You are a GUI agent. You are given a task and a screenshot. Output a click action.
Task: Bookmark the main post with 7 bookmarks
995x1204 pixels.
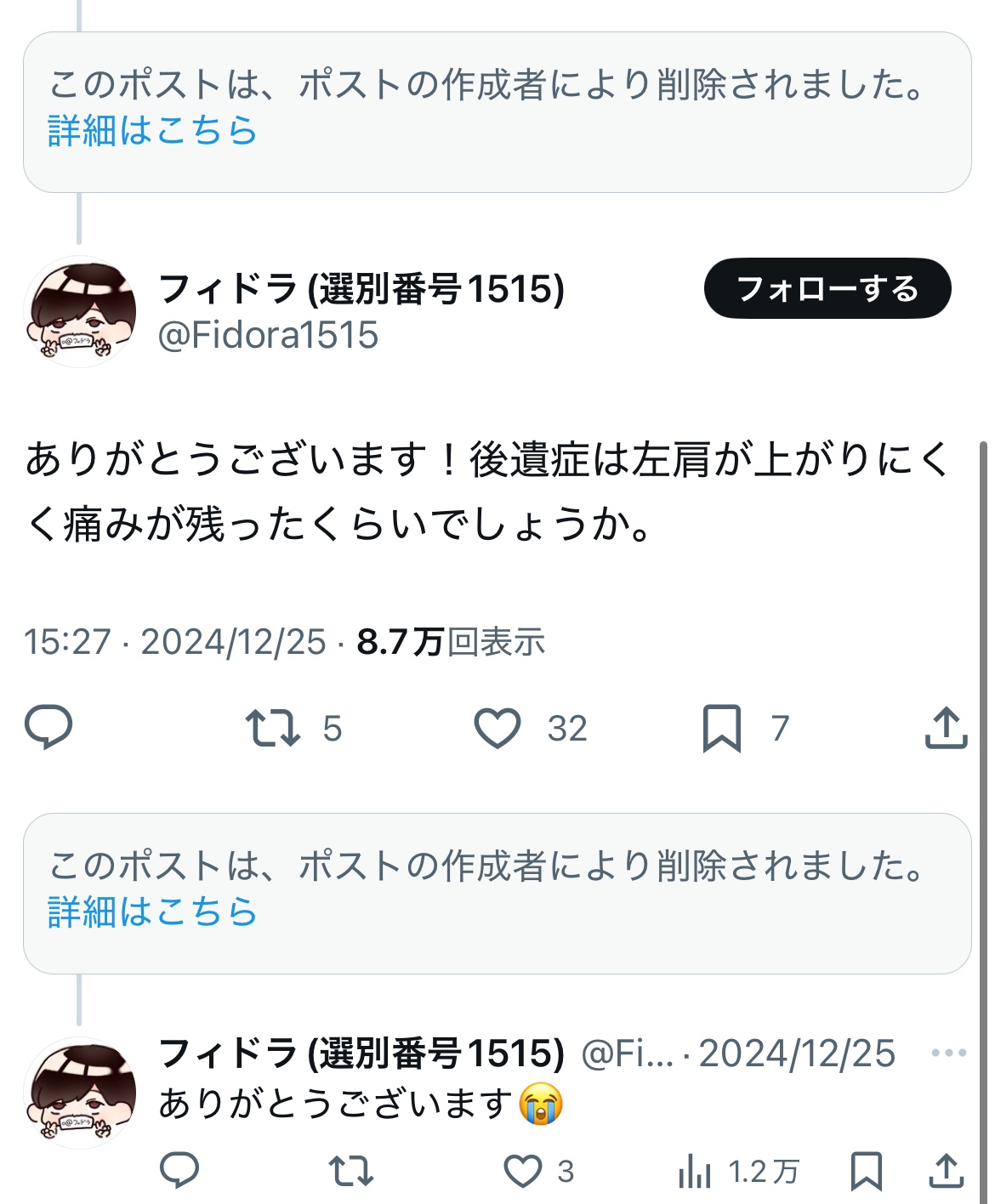coord(721,729)
